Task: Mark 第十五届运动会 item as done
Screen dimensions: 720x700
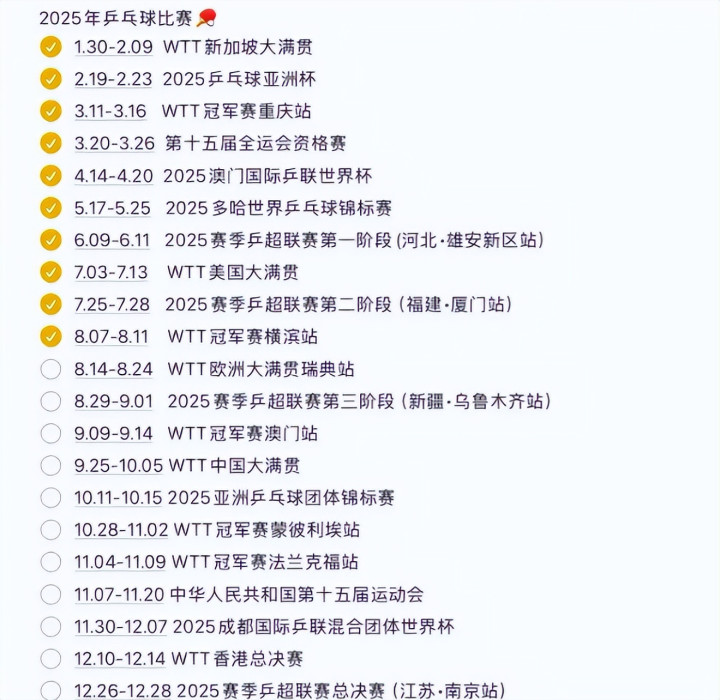Action: [50, 594]
